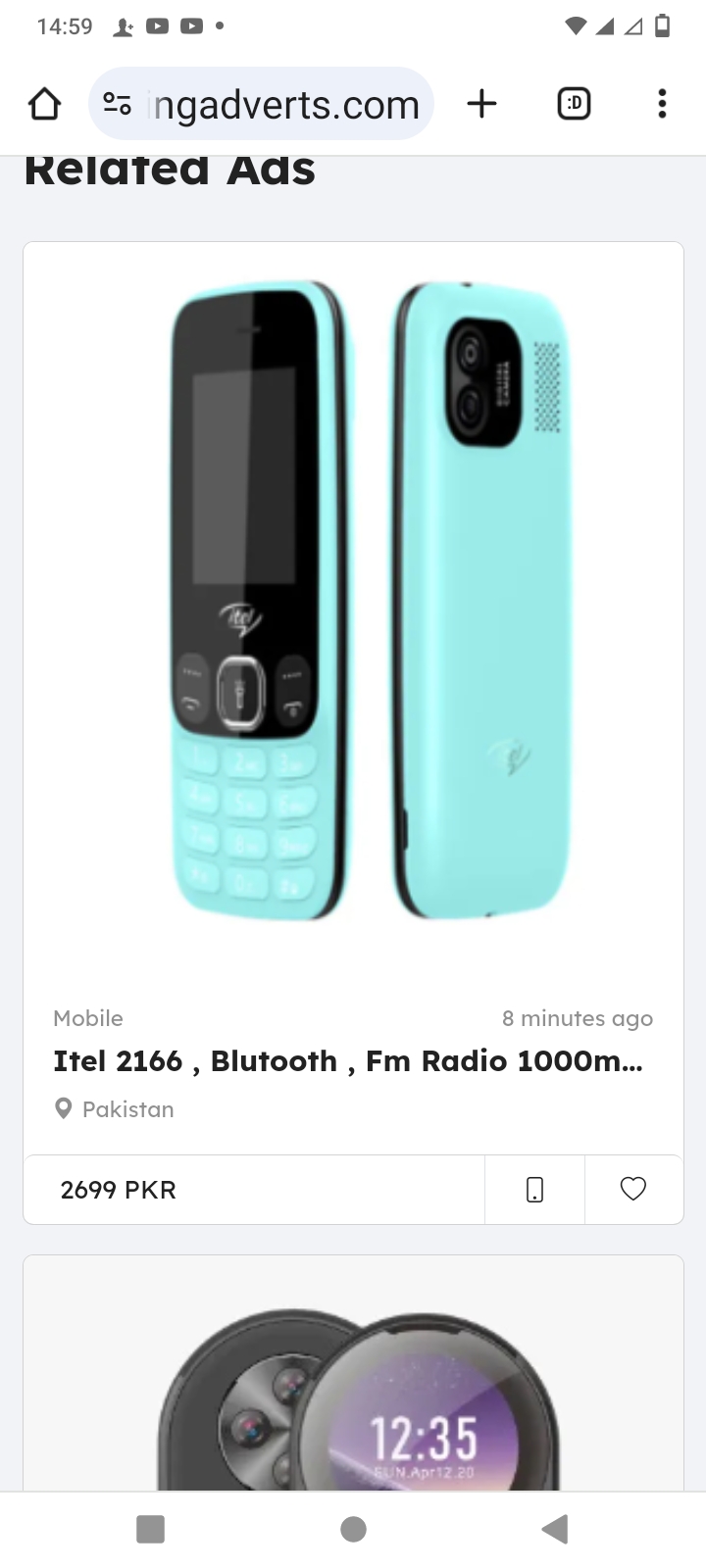Go back using the system navigation
This screenshot has width=706, height=1568.
[x=555, y=1529]
